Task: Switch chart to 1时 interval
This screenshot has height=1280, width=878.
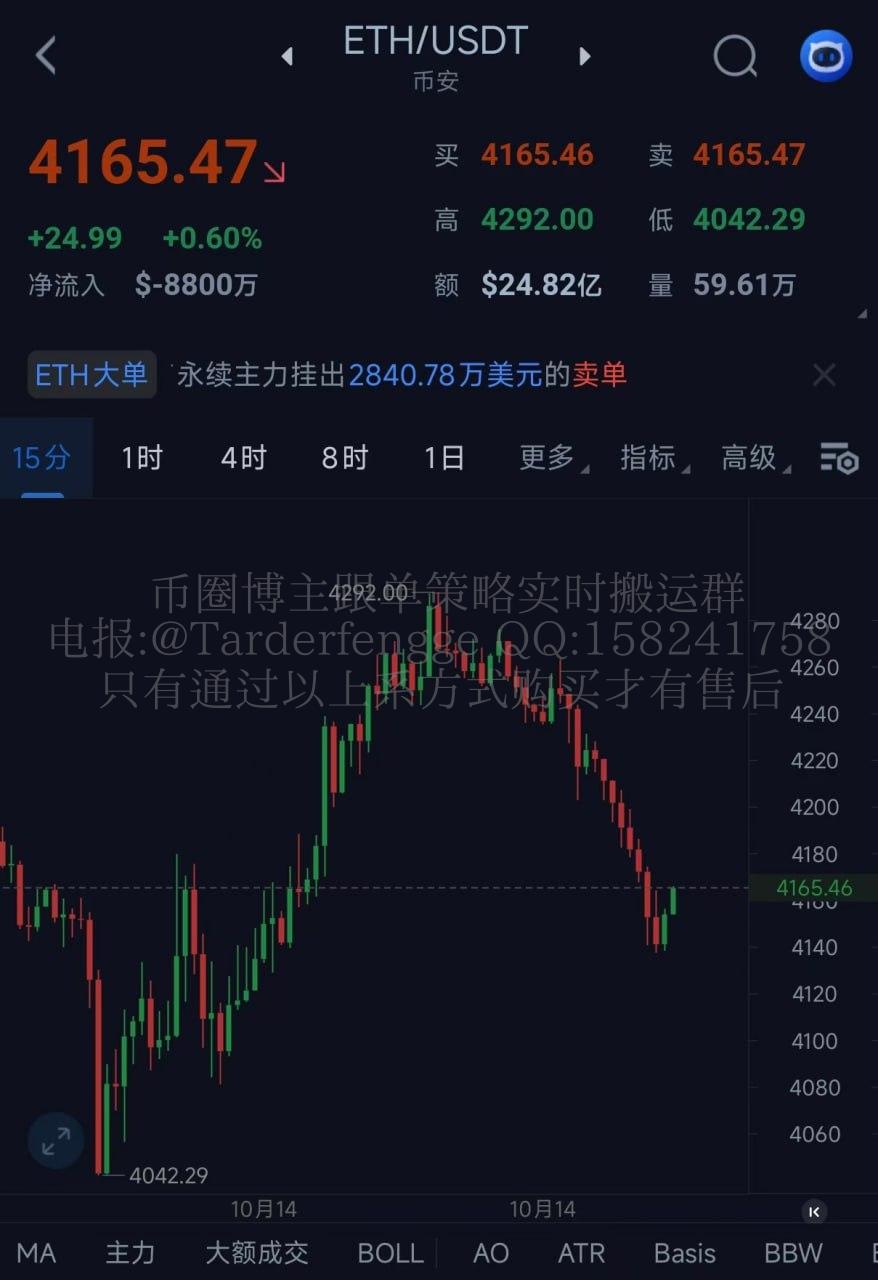Action: (x=142, y=458)
